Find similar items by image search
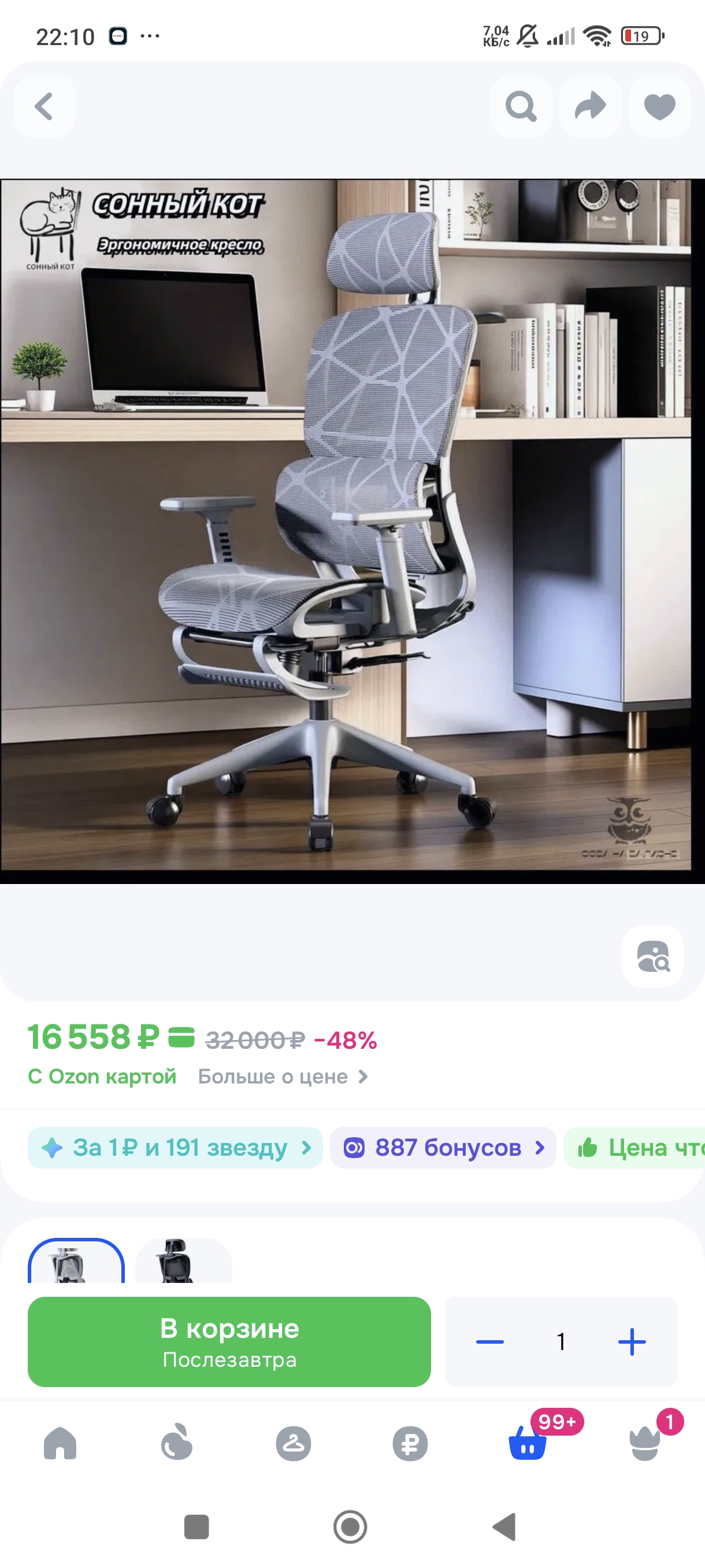Image resolution: width=705 pixels, height=1568 pixels. tap(652, 956)
